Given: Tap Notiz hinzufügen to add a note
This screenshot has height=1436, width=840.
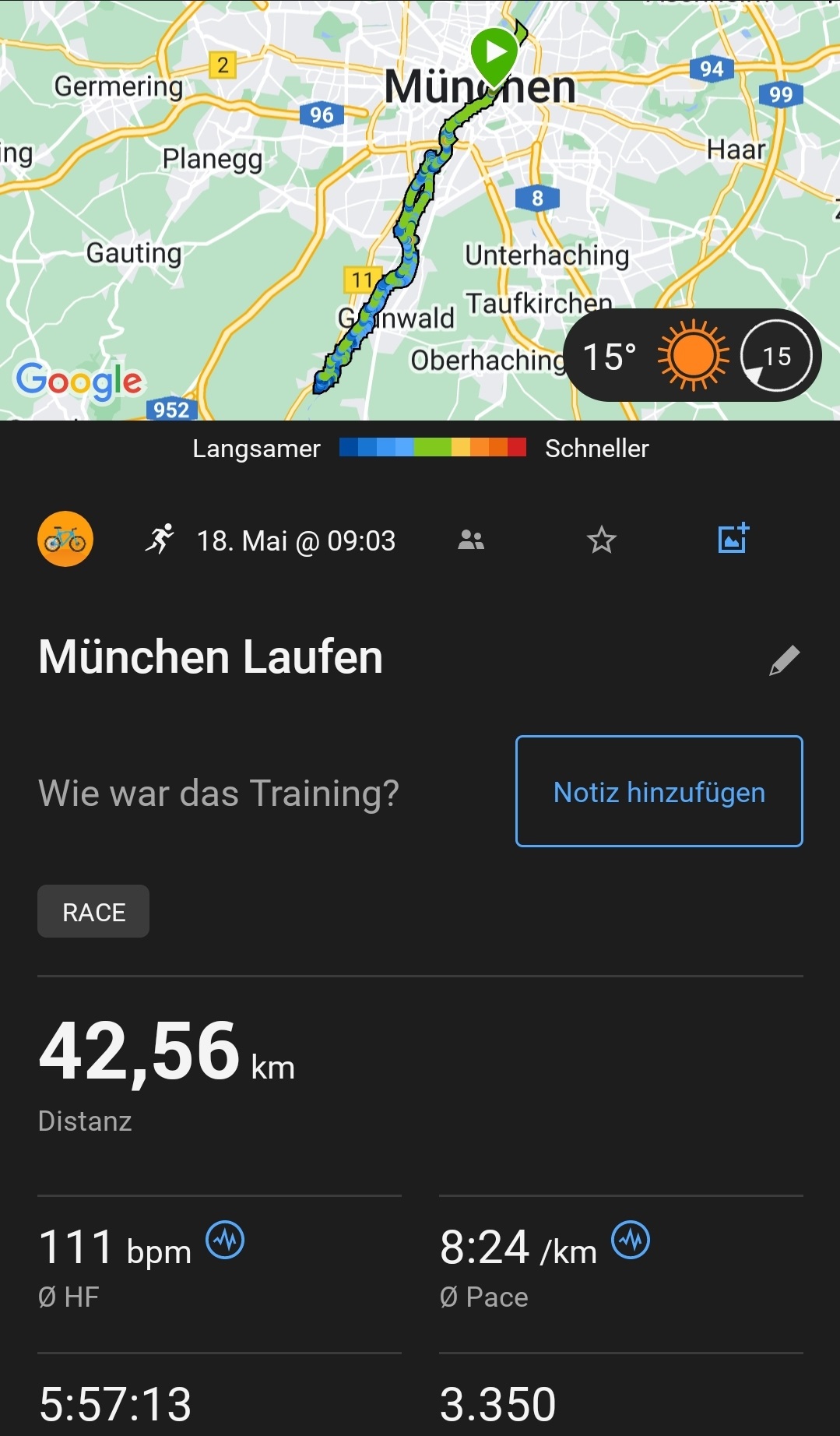Looking at the screenshot, I should (x=659, y=791).
